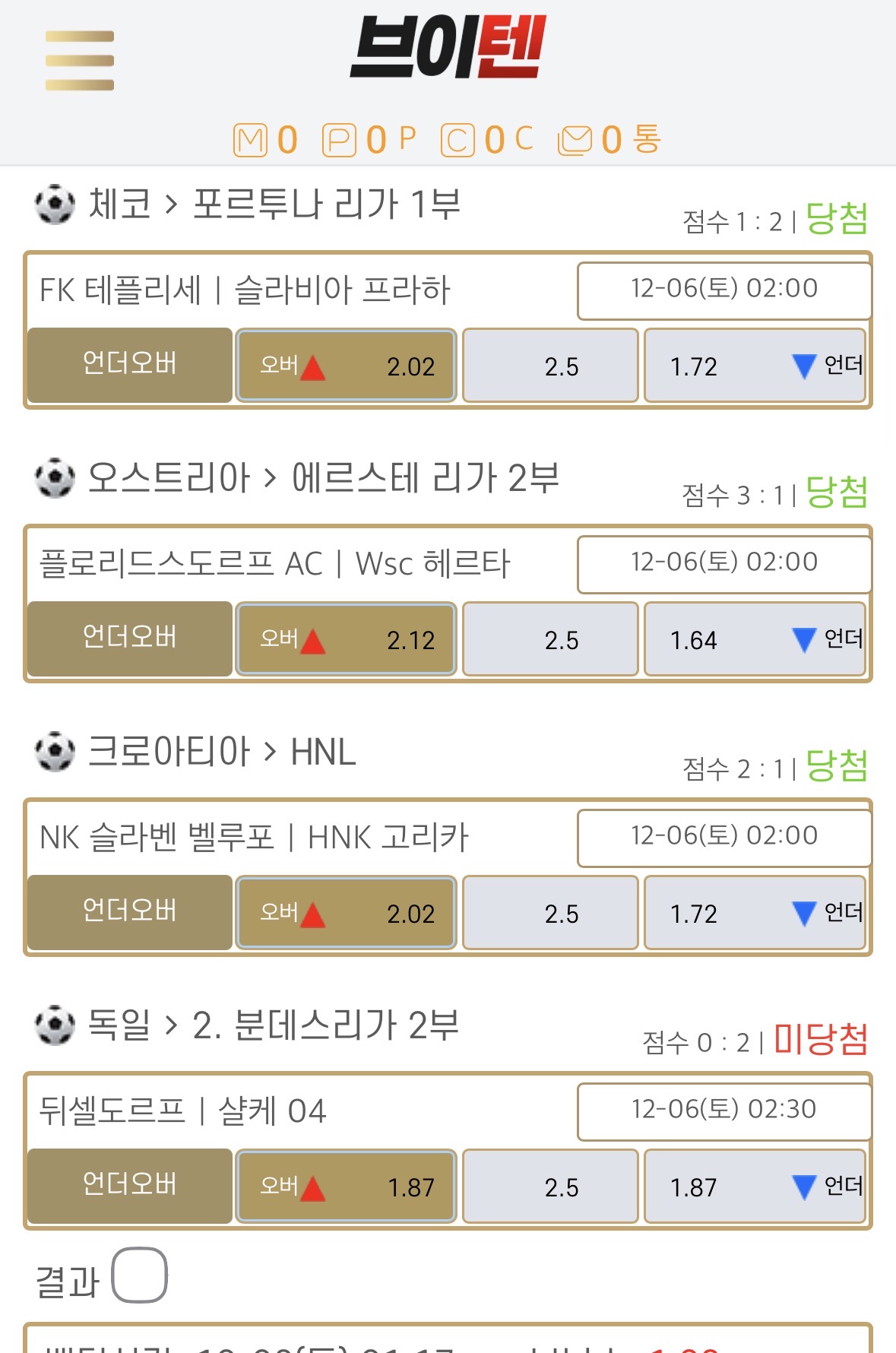
Task: Select Over 2.02 for FK 테플리세 match
Action: (347, 366)
